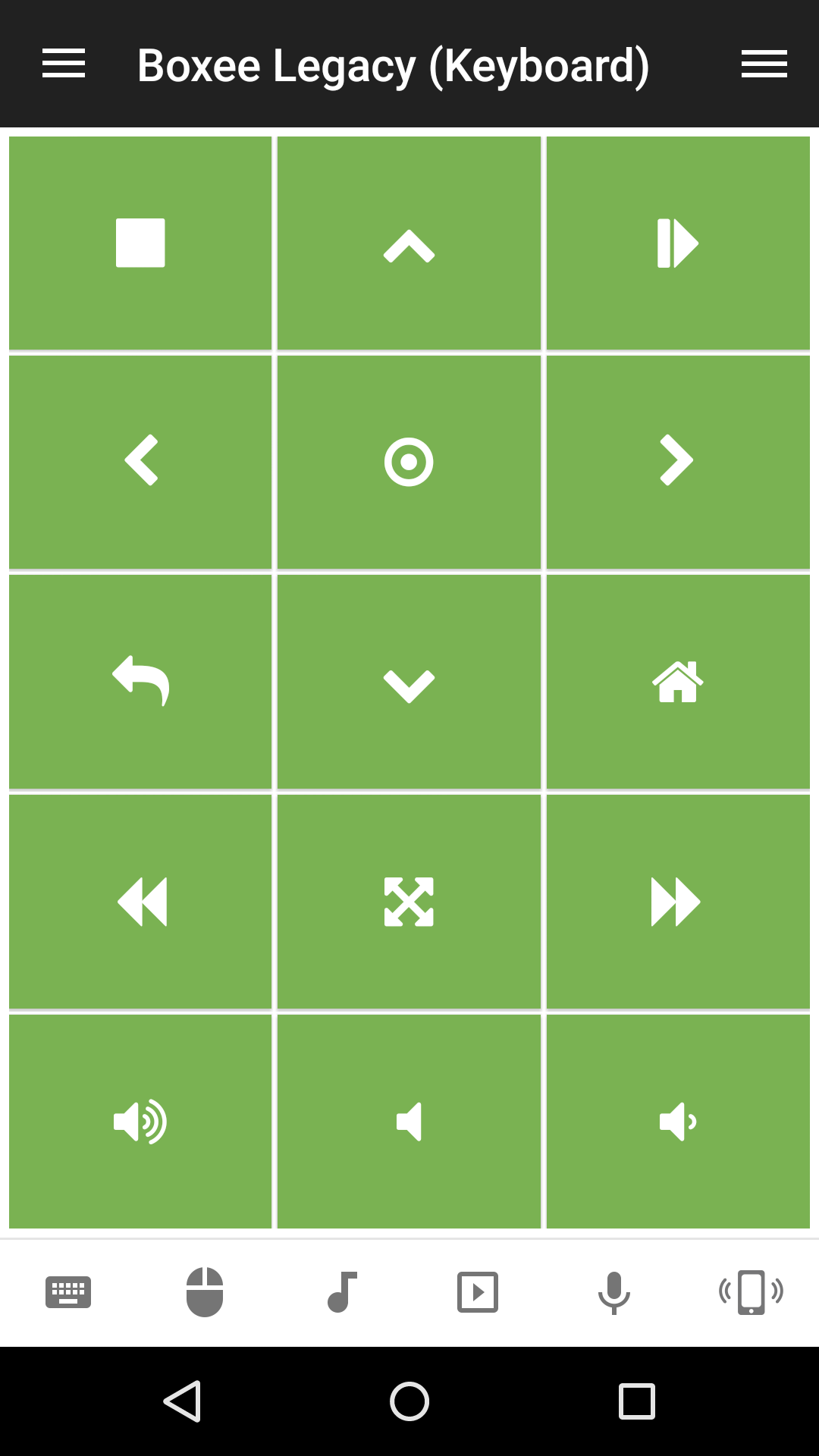Go back using the curved arrow button

click(140, 681)
